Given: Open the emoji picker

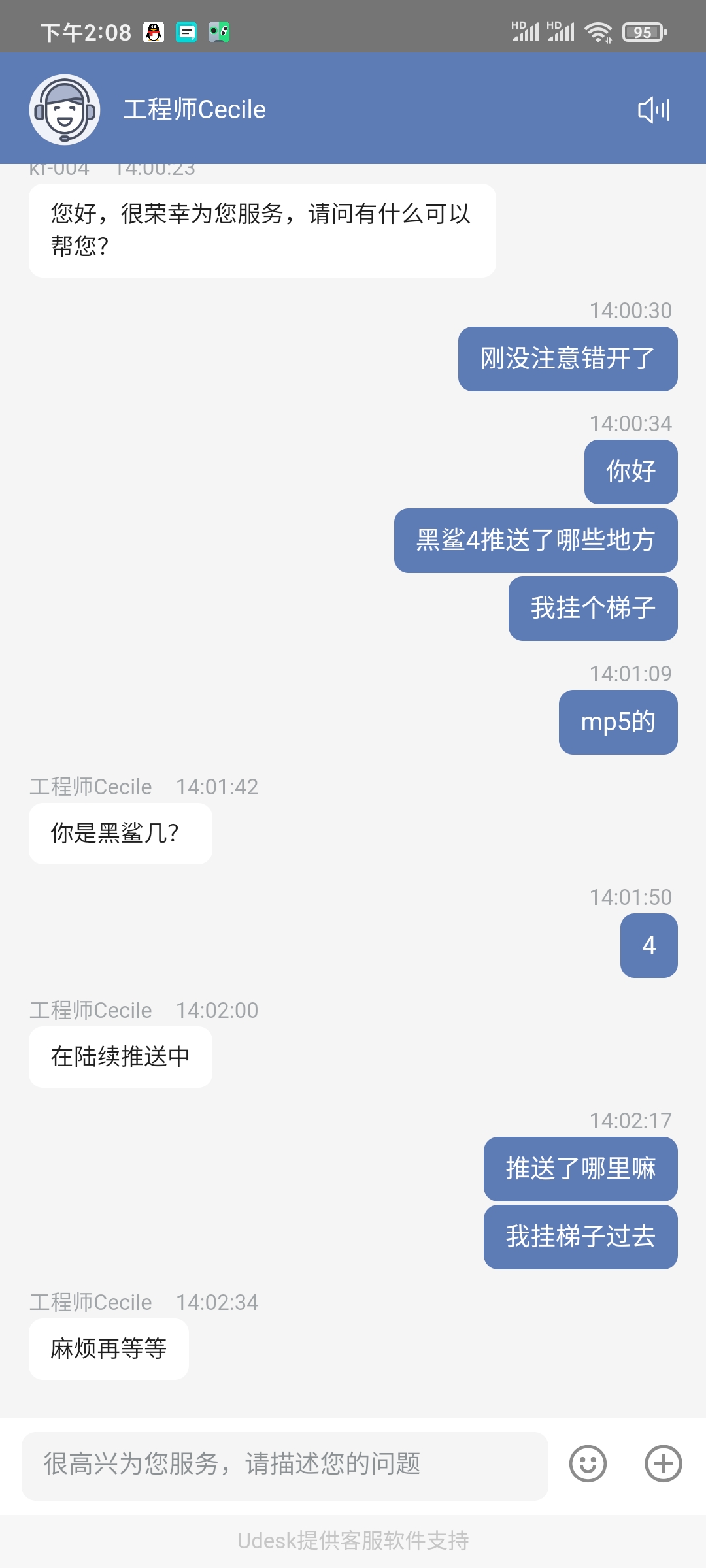Looking at the screenshot, I should tap(588, 1463).
